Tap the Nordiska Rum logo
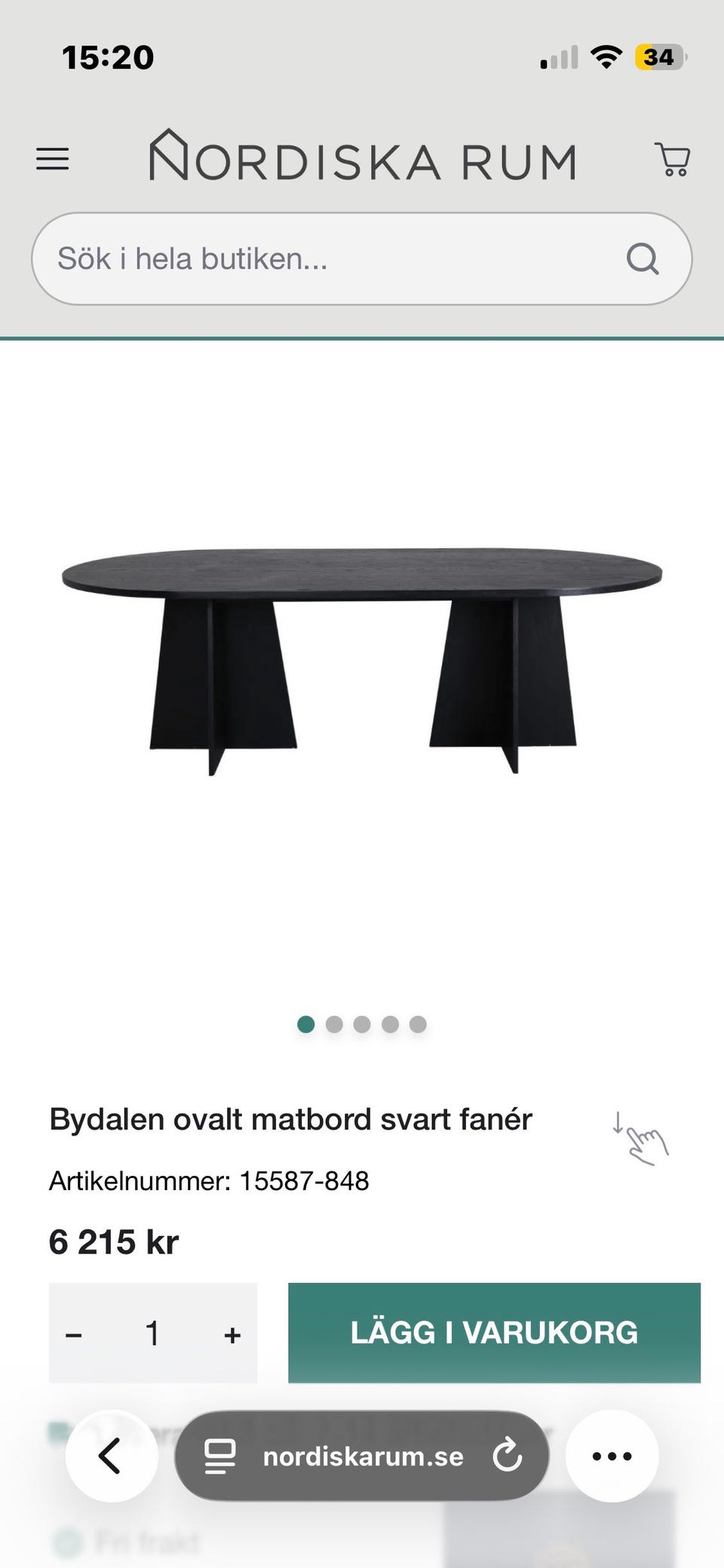 pyautogui.click(x=362, y=158)
